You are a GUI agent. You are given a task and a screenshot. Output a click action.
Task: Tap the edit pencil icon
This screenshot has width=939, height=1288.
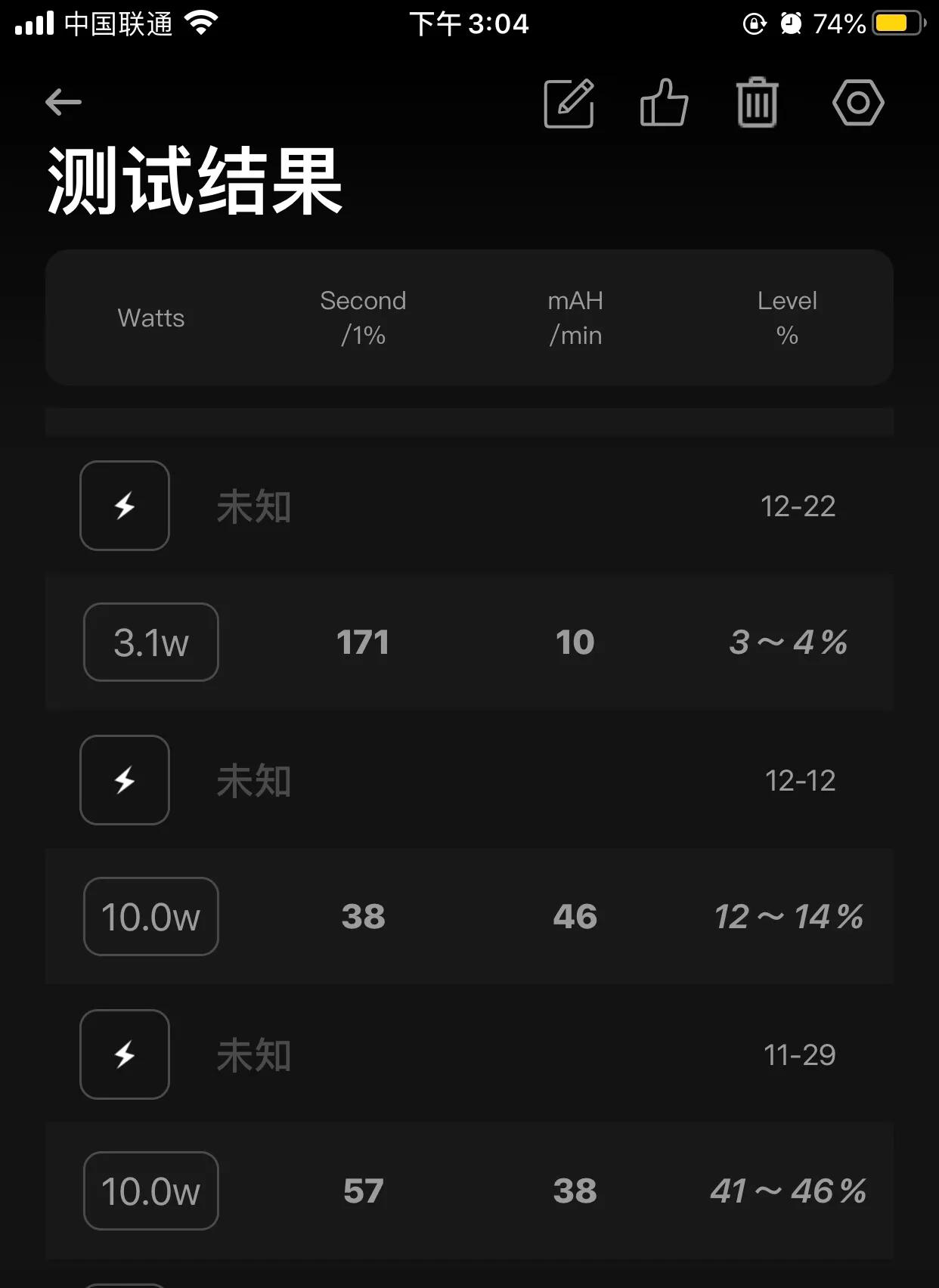[569, 103]
